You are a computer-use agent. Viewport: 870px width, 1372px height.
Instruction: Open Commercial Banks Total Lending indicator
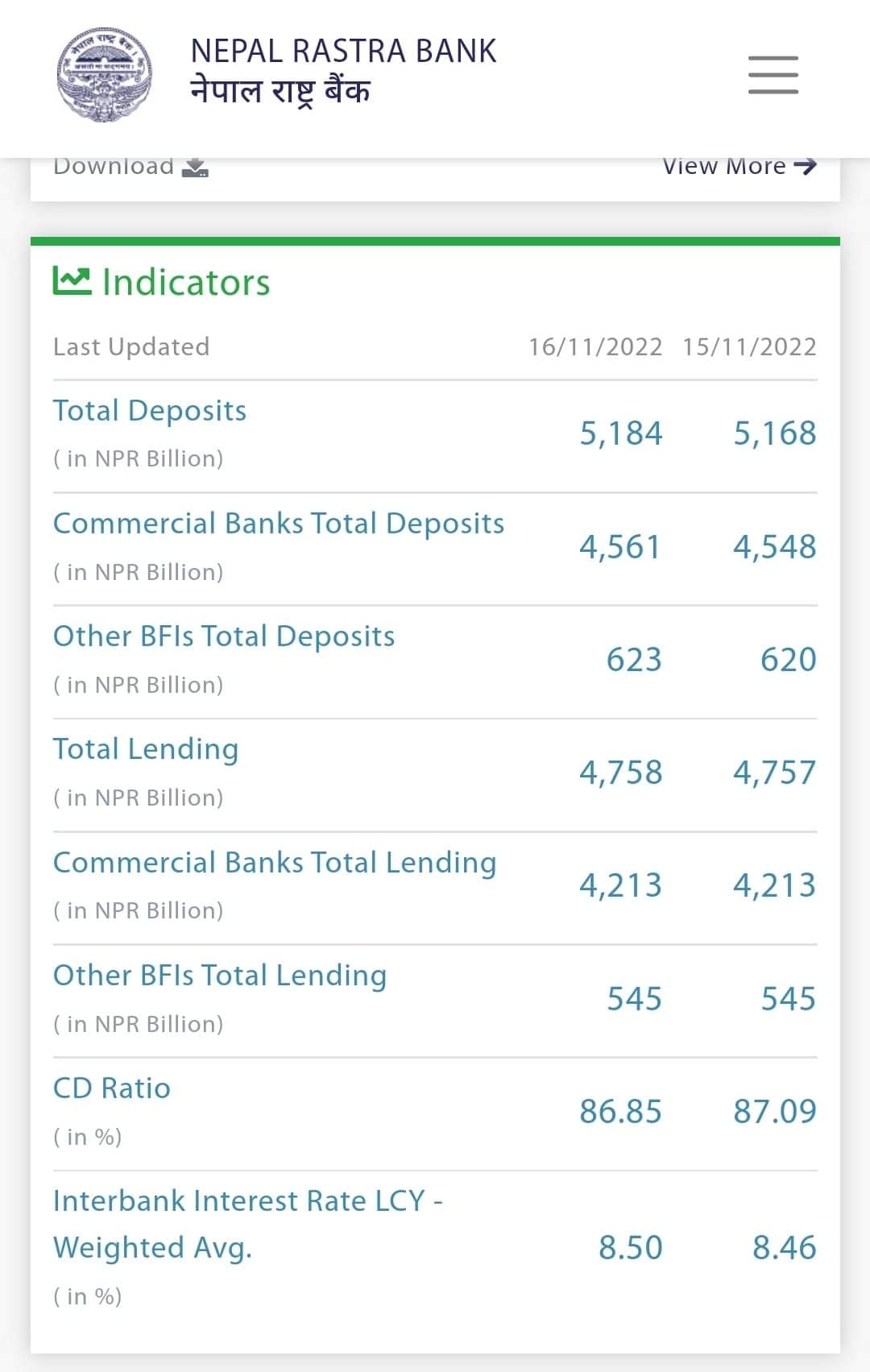click(275, 863)
